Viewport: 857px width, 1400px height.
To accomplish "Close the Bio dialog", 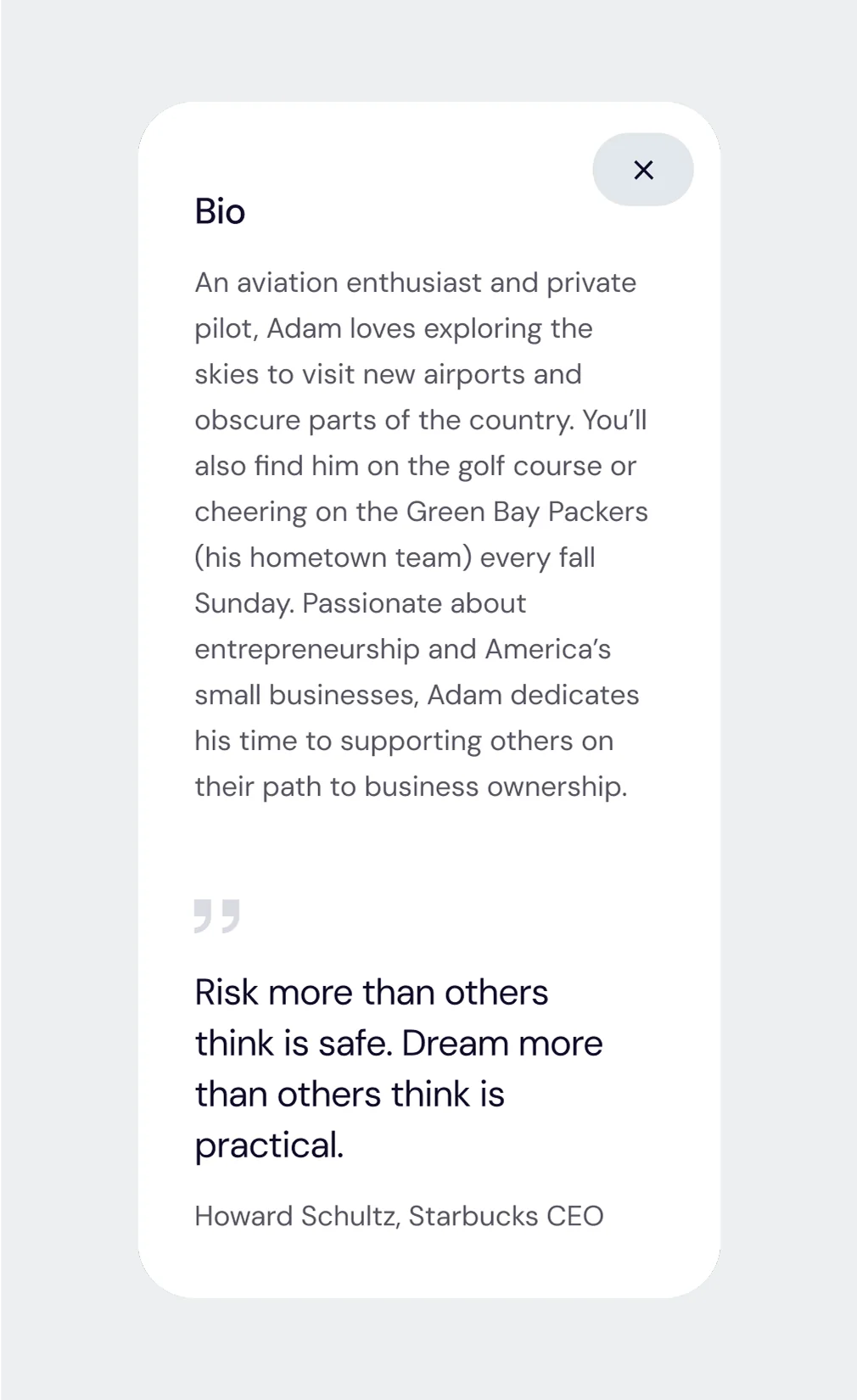I will pyautogui.click(x=643, y=170).
